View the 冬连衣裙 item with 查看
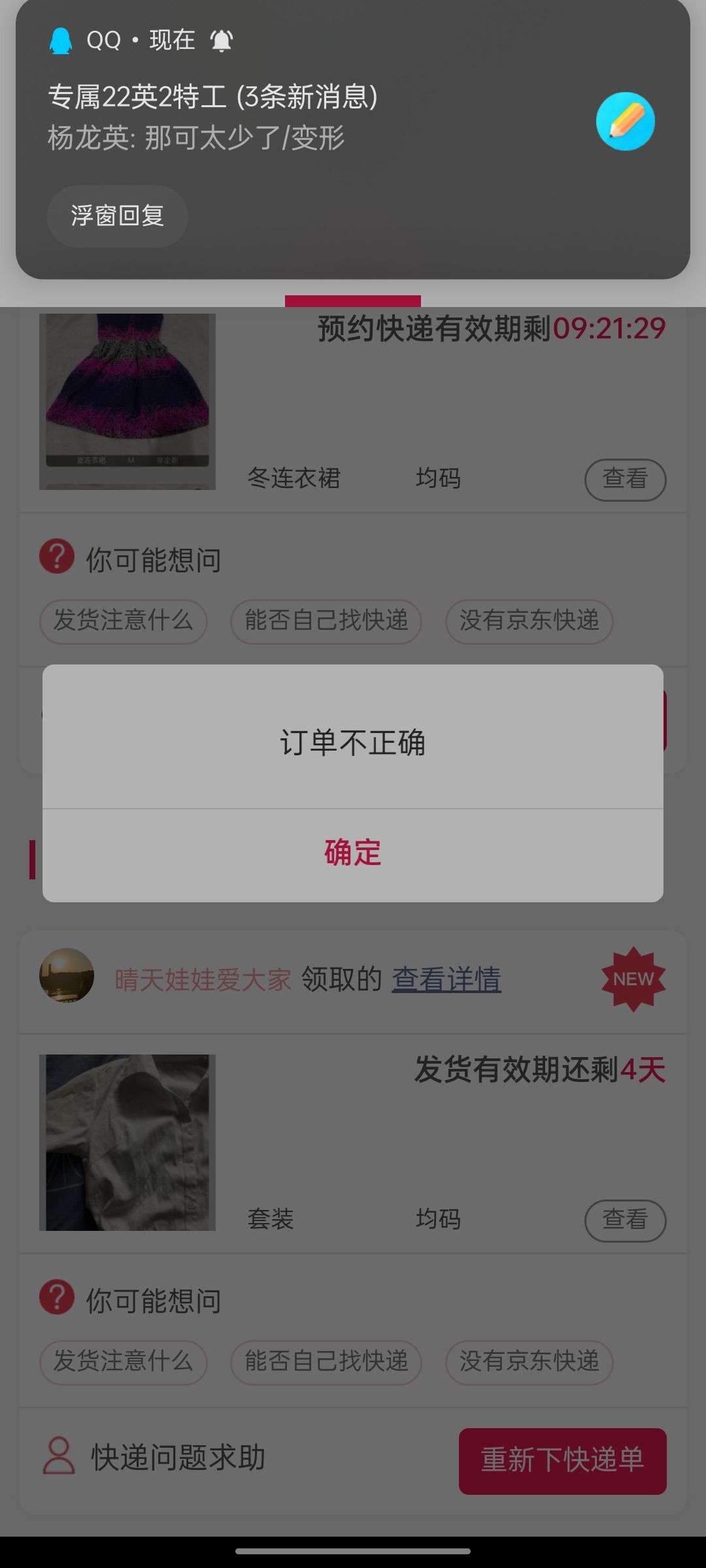Viewport: 706px width, 1568px height. 625,480
